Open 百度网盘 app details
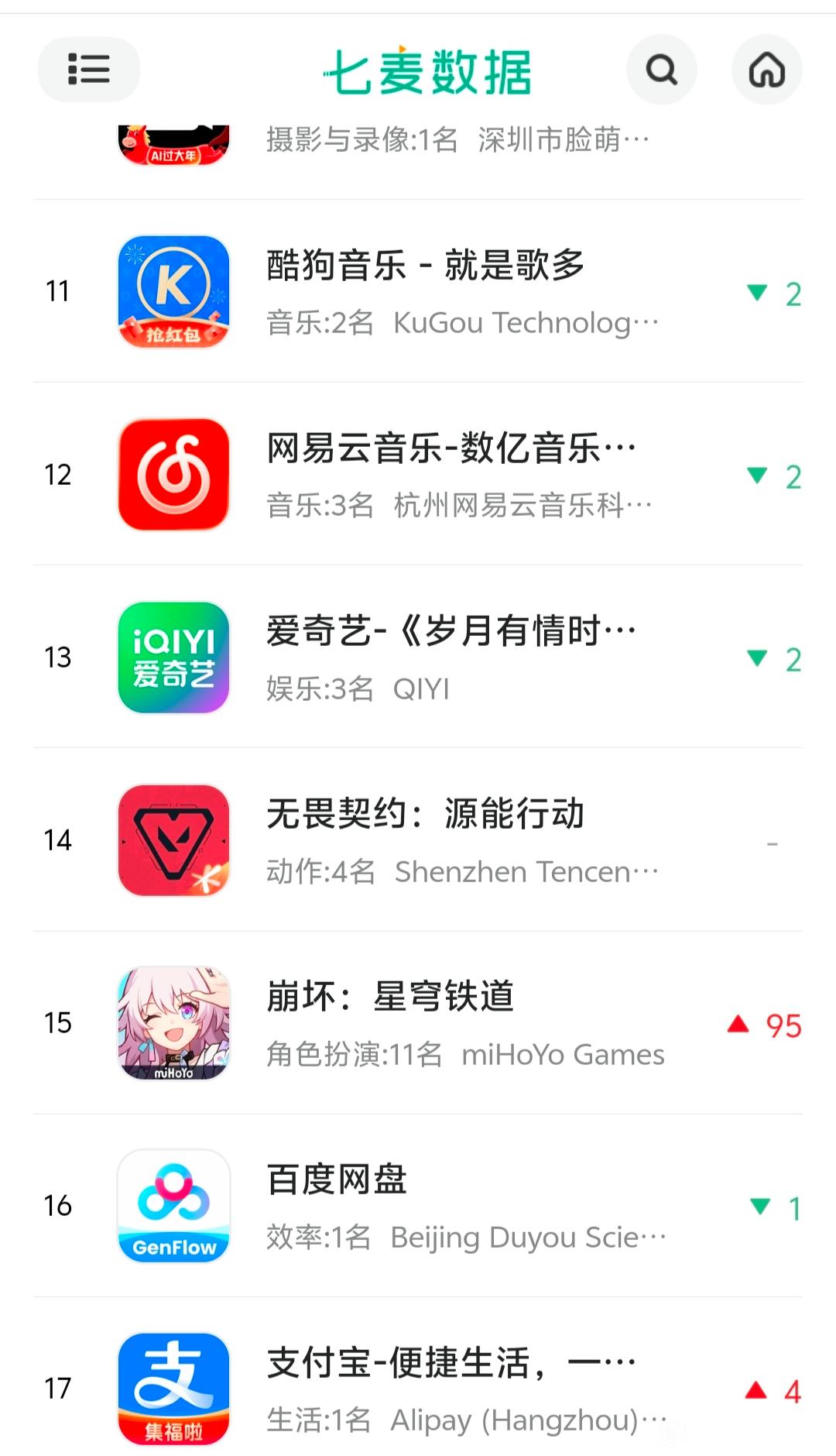The height and width of the screenshot is (1456, 836). pos(337,1180)
